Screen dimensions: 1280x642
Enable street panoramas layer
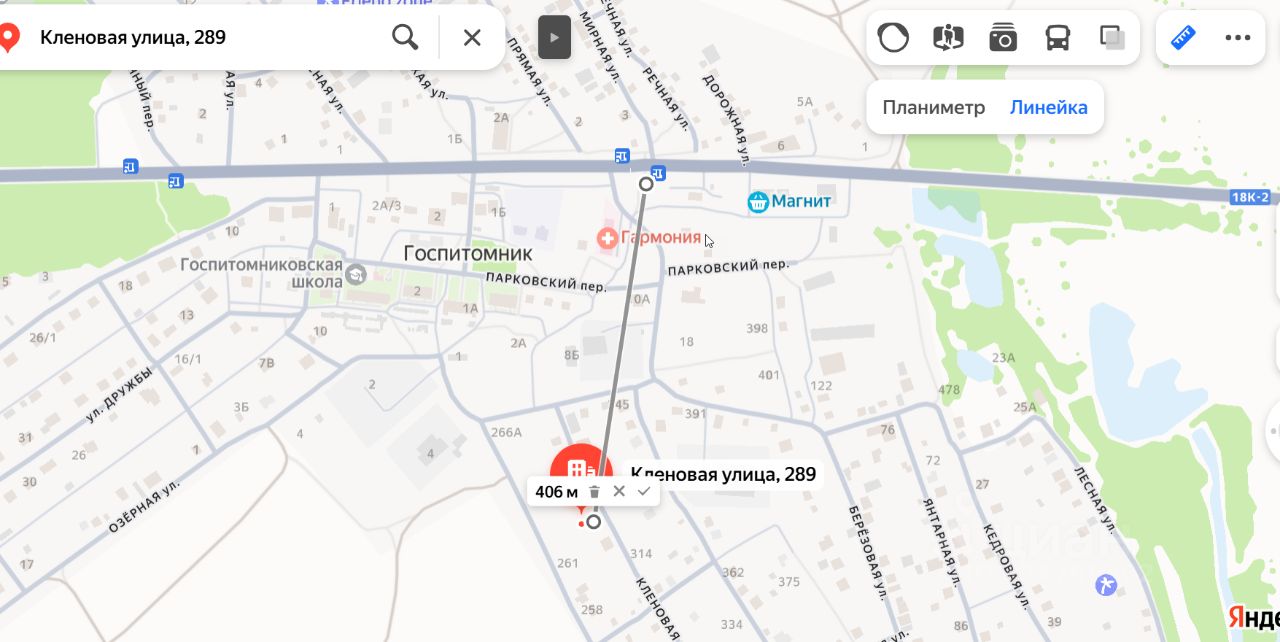(x=947, y=38)
